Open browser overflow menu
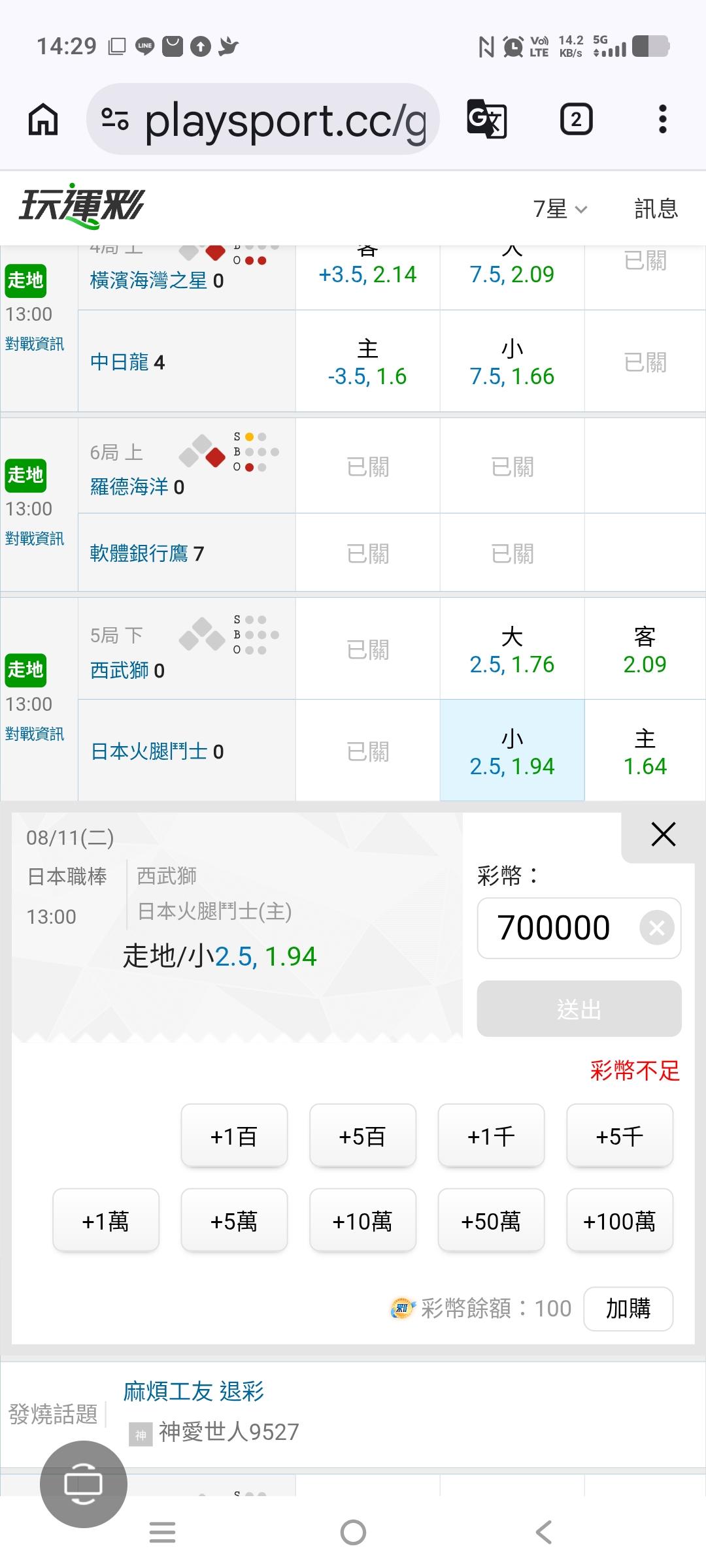Image resolution: width=706 pixels, height=1568 pixels. [663, 120]
